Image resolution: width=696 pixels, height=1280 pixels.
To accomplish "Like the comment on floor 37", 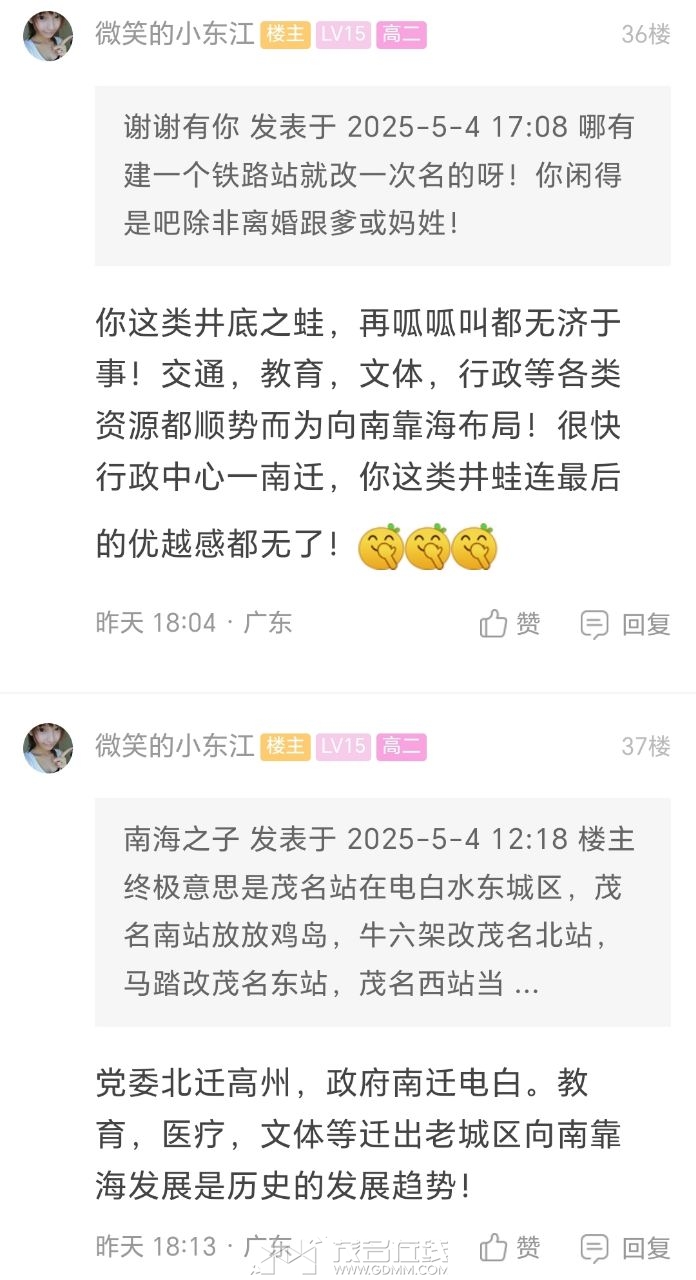I will tap(510, 1247).
